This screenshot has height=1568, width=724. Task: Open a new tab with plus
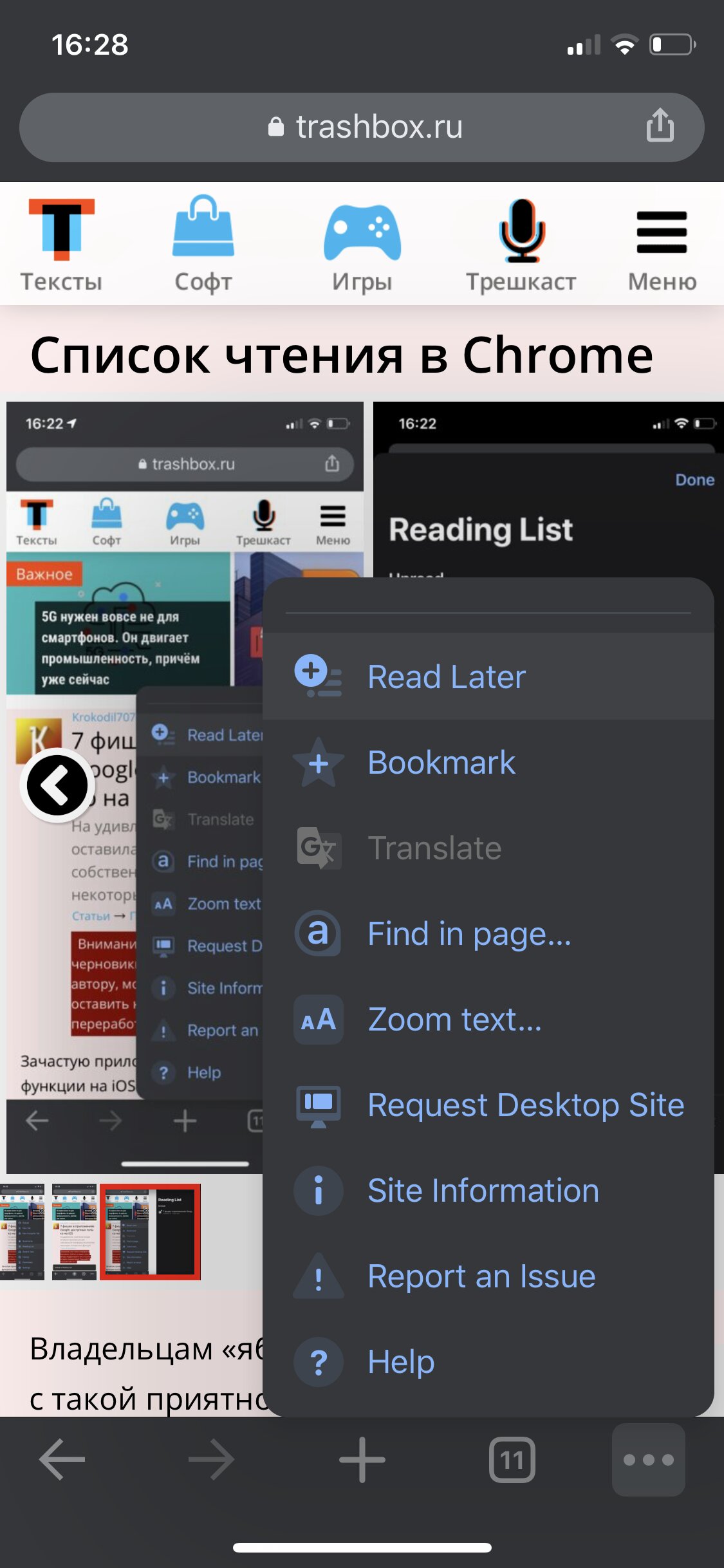362,1459
